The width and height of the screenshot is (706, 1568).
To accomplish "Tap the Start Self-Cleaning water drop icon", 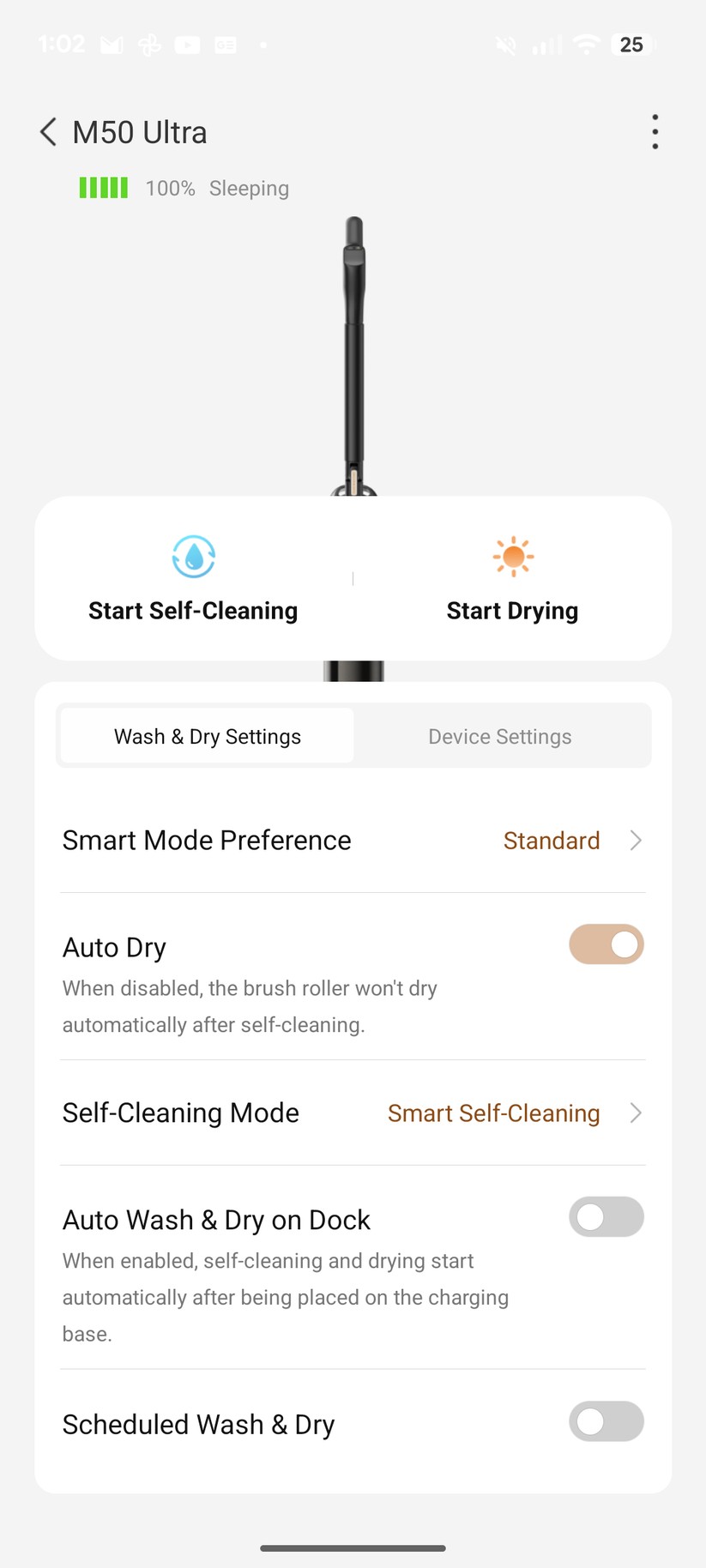I will [193, 557].
